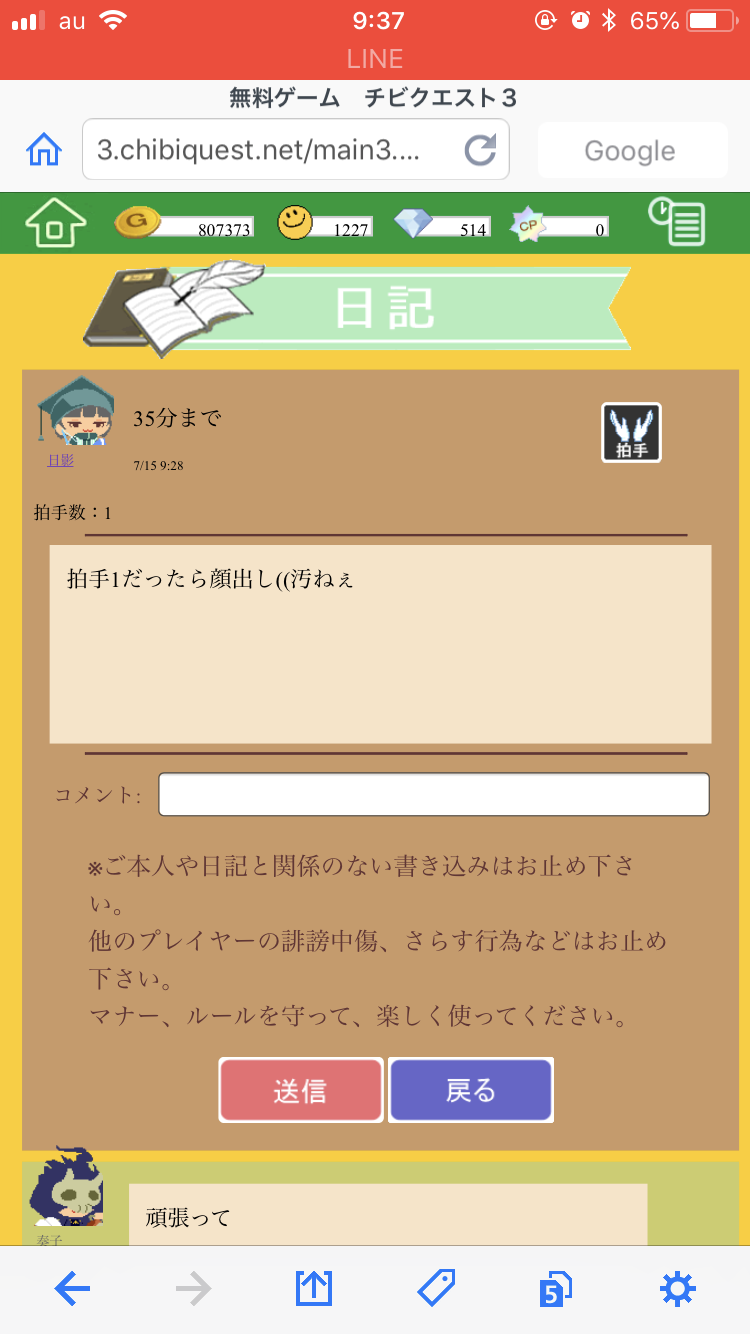Viewport: 750px width, 1334px height.
Task: Open the browser home page
Action: click(x=43, y=151)
